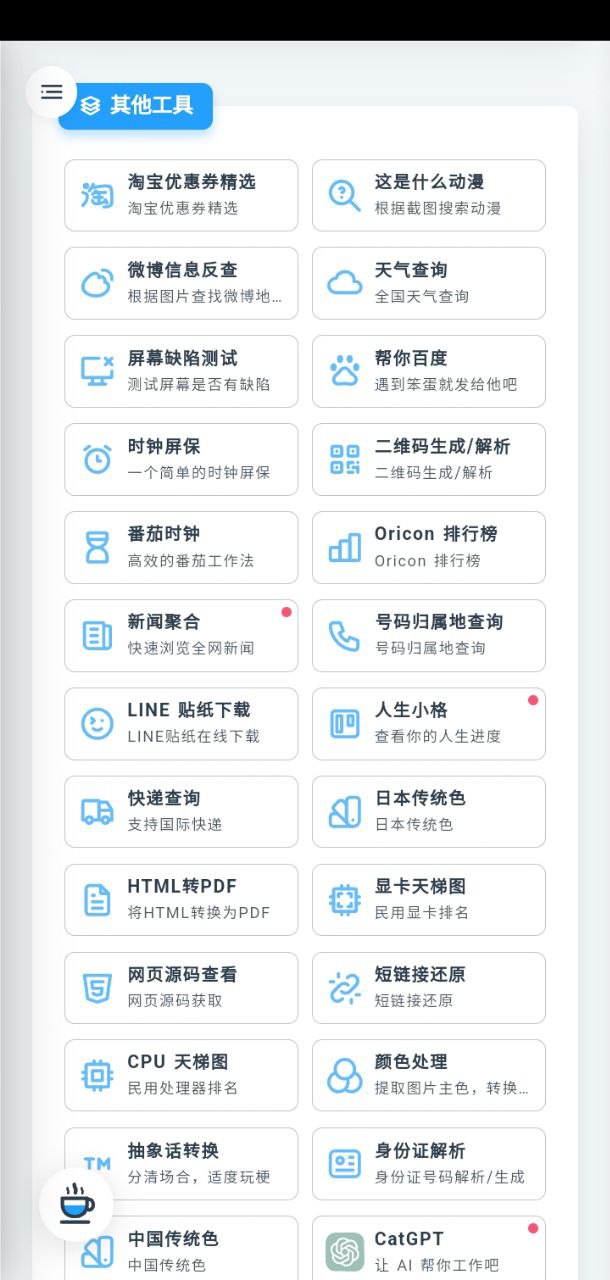Image resolution: width=610 pixels, height=1280 pixels.
Task: Tap the coffee cup floating button
Action: tap(75, 1204)
